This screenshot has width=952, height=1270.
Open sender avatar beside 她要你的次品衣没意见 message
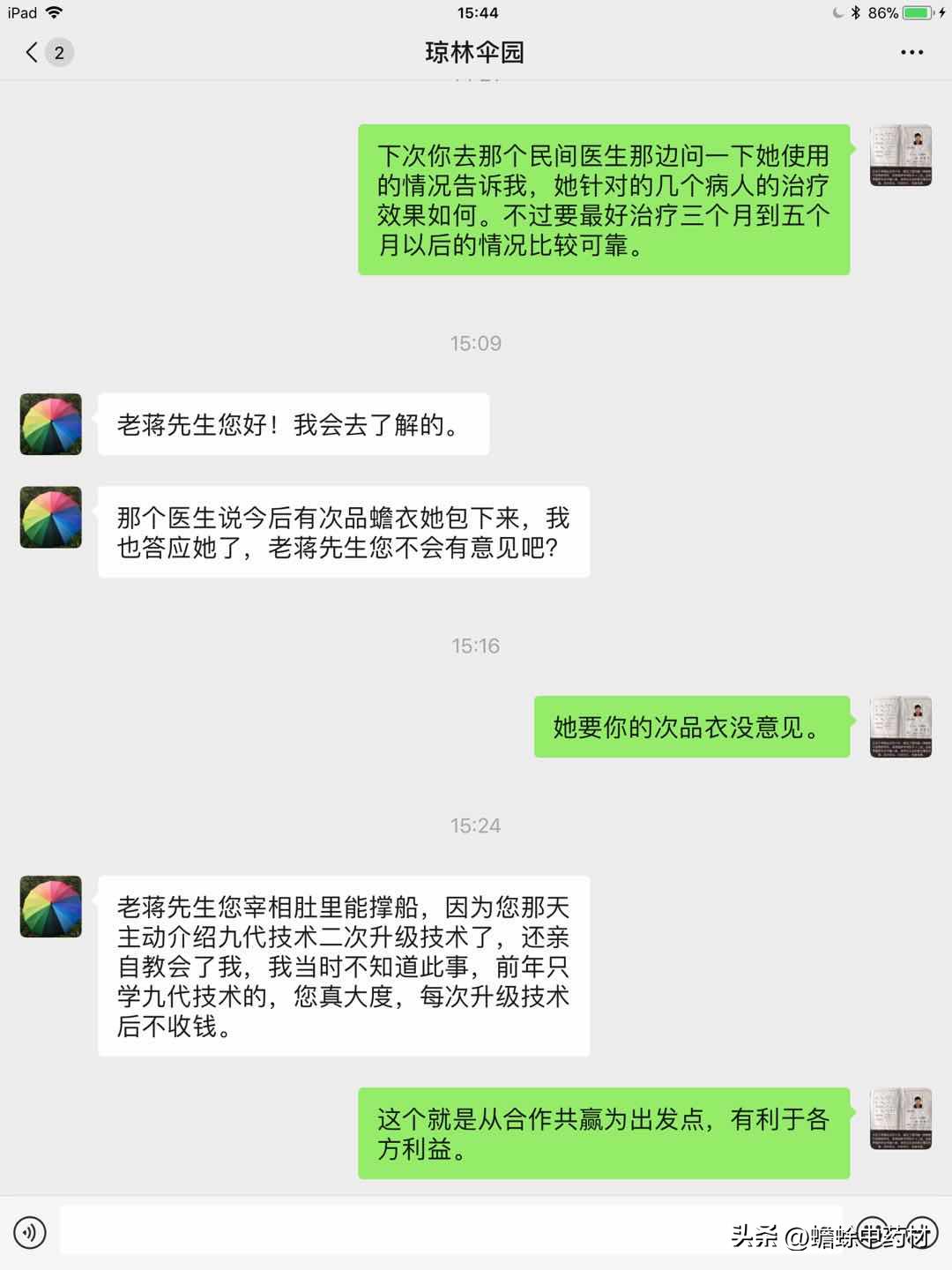pos(901,726)
